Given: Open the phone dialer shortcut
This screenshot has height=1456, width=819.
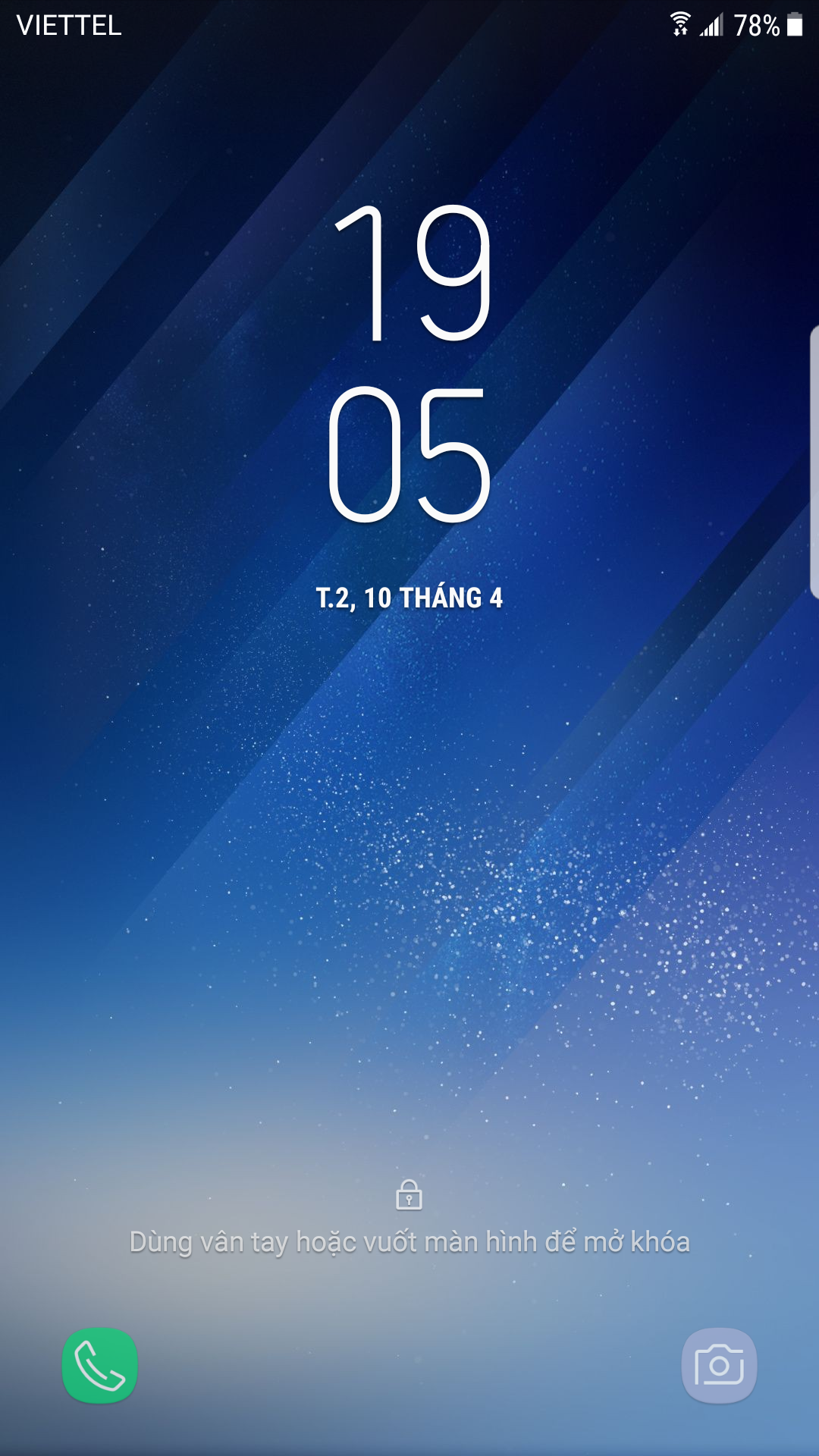Looking at the screenshot, I should pos(99,1365).
